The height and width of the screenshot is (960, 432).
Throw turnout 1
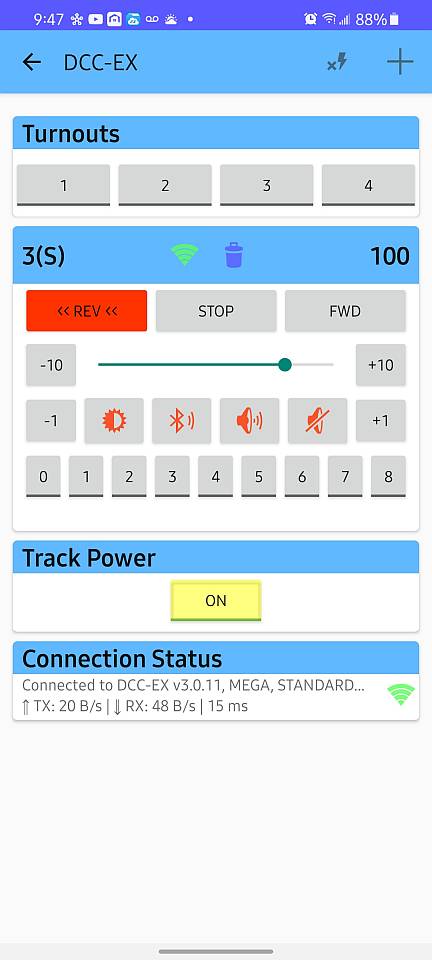pos(64,185)
